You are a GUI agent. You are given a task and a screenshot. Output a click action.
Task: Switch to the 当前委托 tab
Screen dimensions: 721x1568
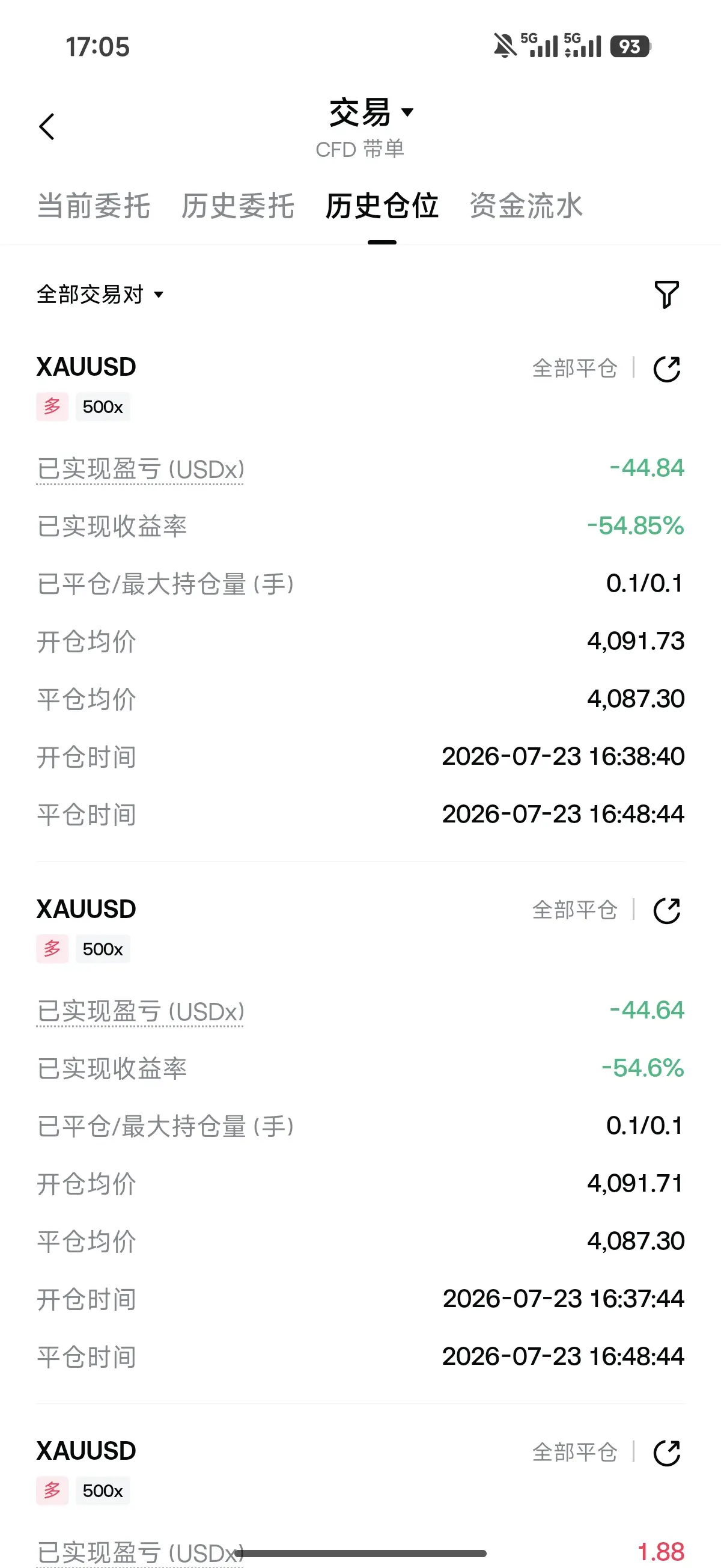coord(94,206)
